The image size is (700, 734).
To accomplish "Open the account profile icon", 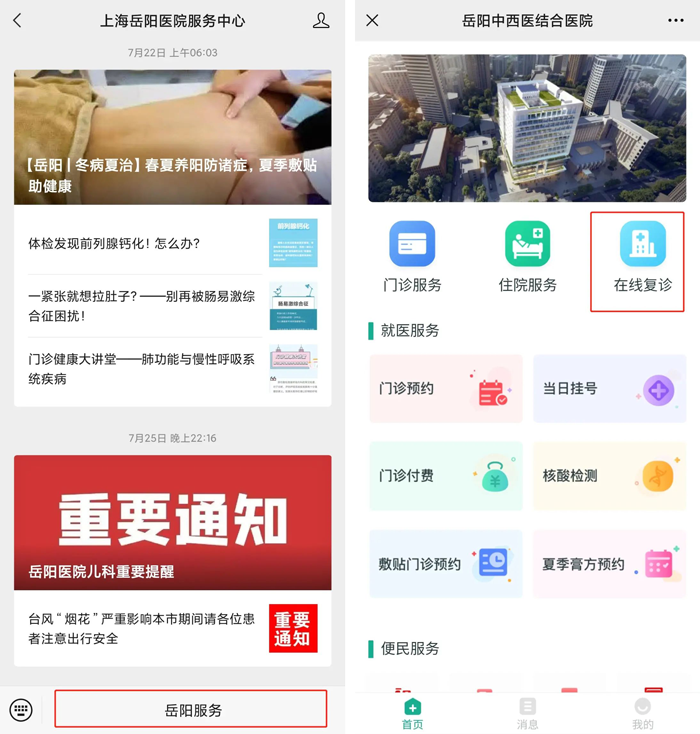I will (321, 21).
